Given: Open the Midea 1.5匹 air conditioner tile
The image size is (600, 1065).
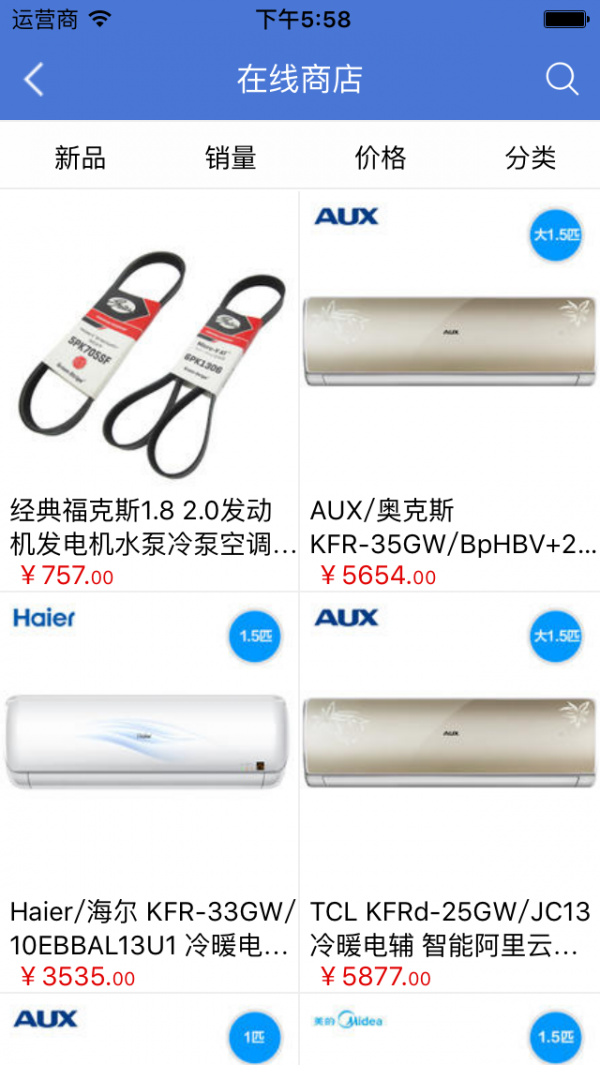Looking at the screenshot, I should click(450, 1032).
